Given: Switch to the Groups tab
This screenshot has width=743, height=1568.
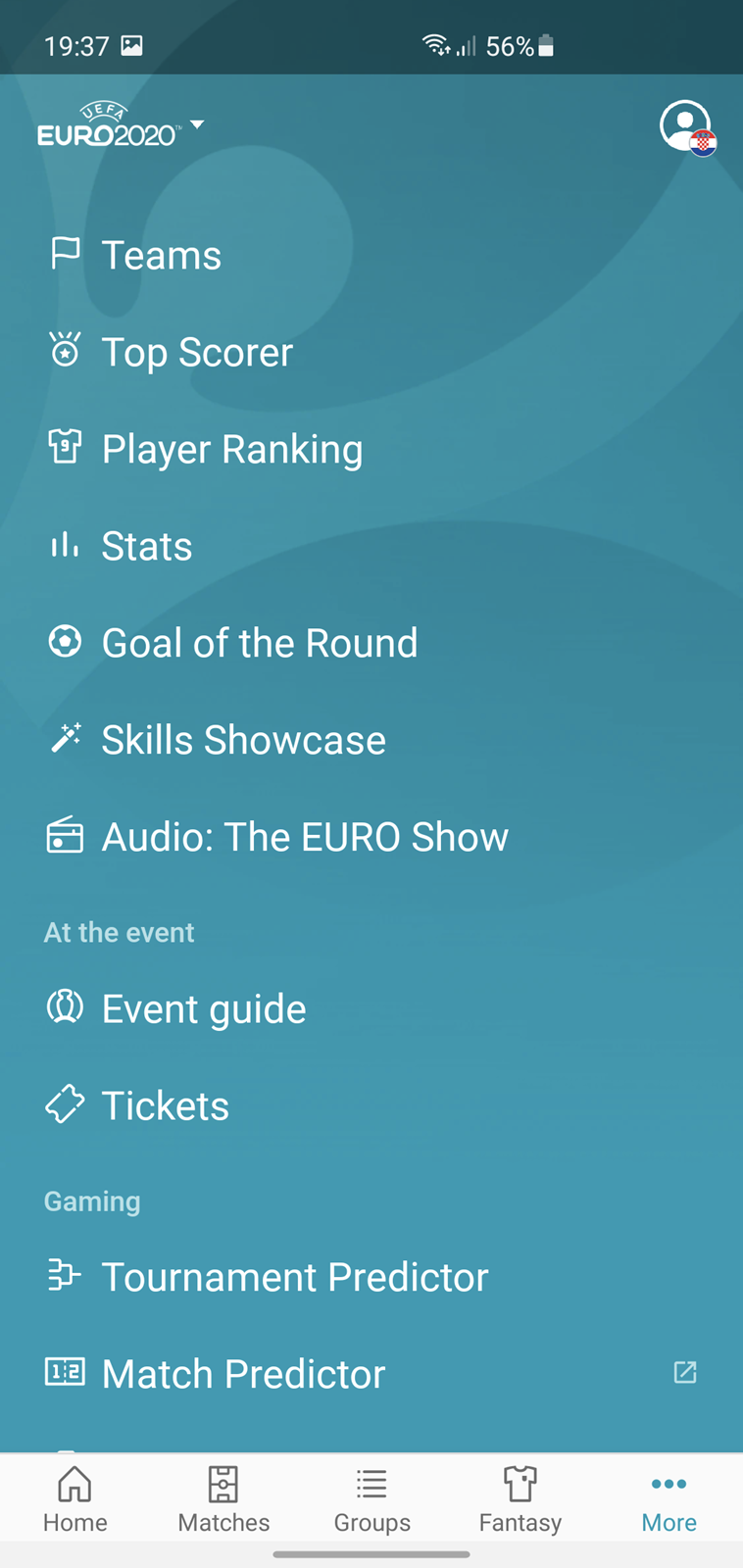Looking at the screenshot, I should coord(371,1498).
